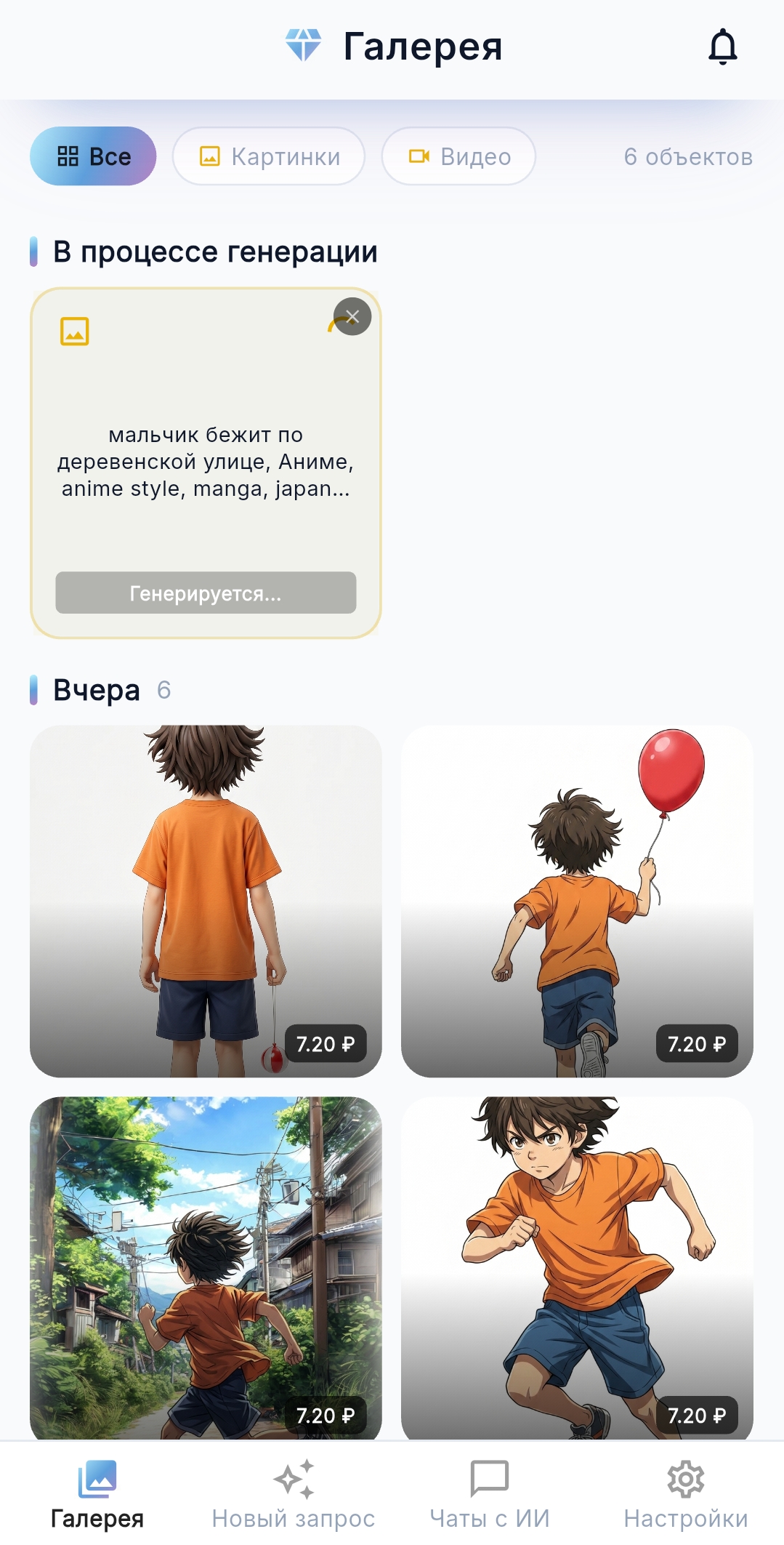Switch to the Новый запрос tab
Image resolution: width=784 pixels, height=1545 pixels.
pyautogui.click(x=294, y=1495)
